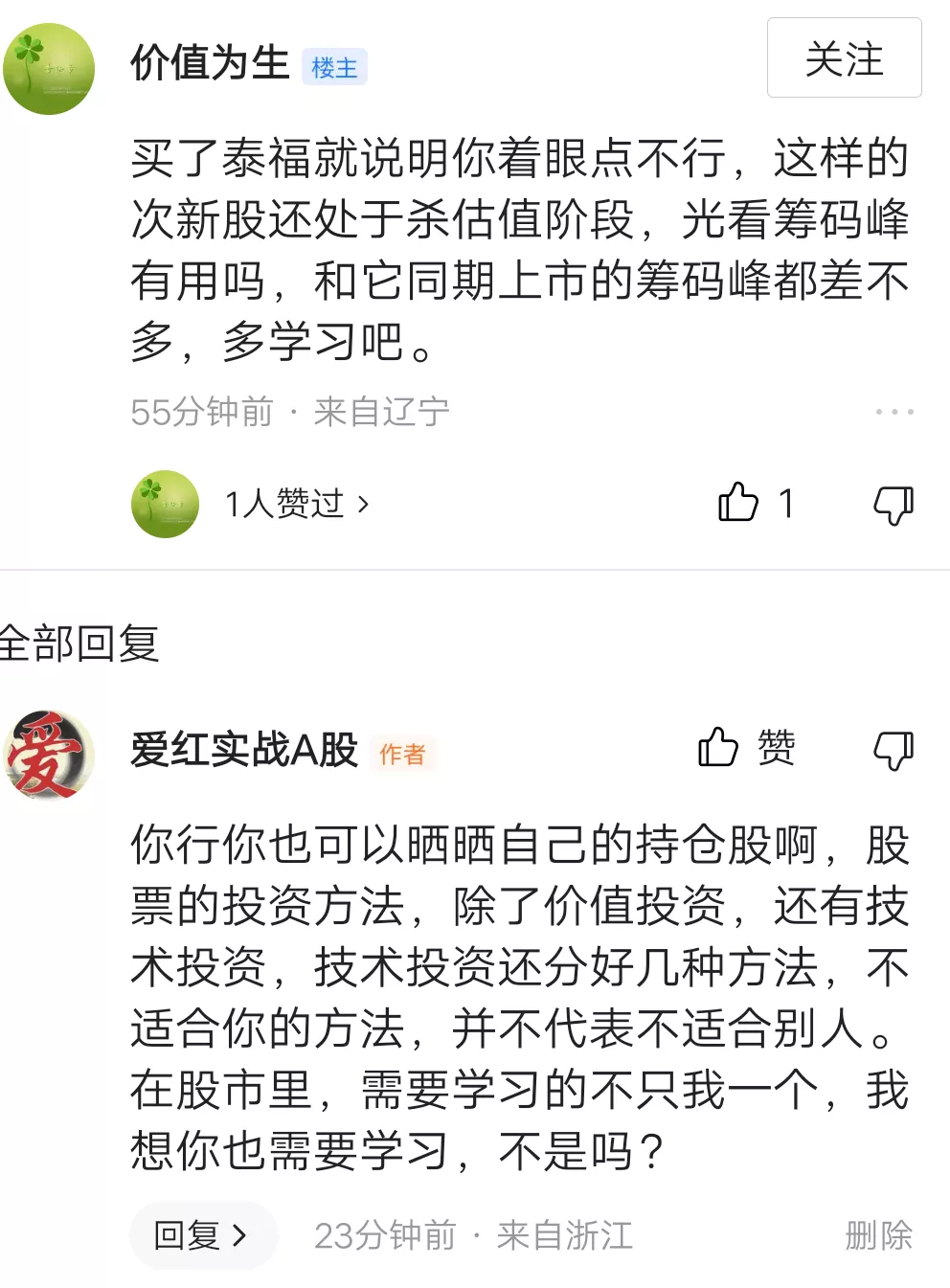The image size is (950, 1288).
Task: Open the three-dot menu on 价值为生's comment
Action: pyautogui.click(x=894, y=412)
